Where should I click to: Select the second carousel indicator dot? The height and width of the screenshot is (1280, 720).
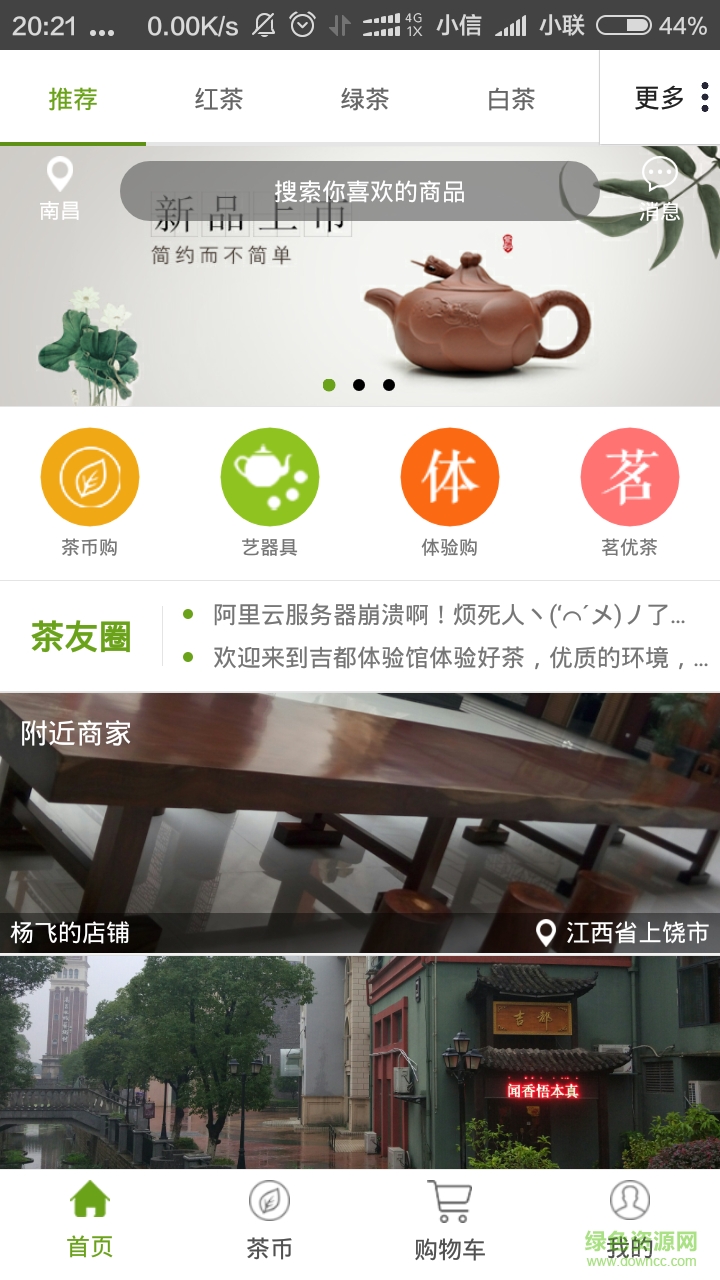click(x=357, y=383)
